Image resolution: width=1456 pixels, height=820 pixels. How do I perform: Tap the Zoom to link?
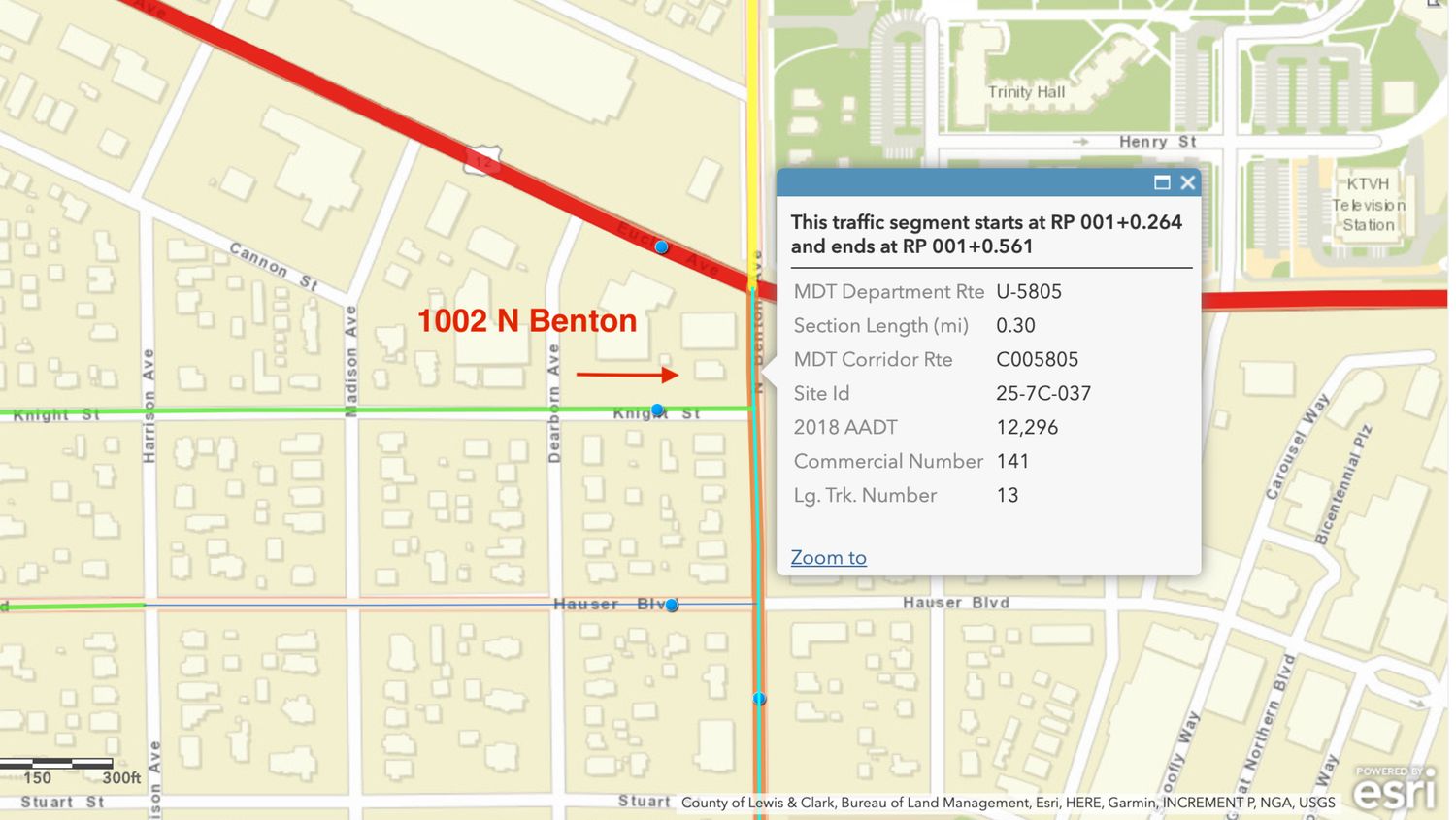click(828, 557)
